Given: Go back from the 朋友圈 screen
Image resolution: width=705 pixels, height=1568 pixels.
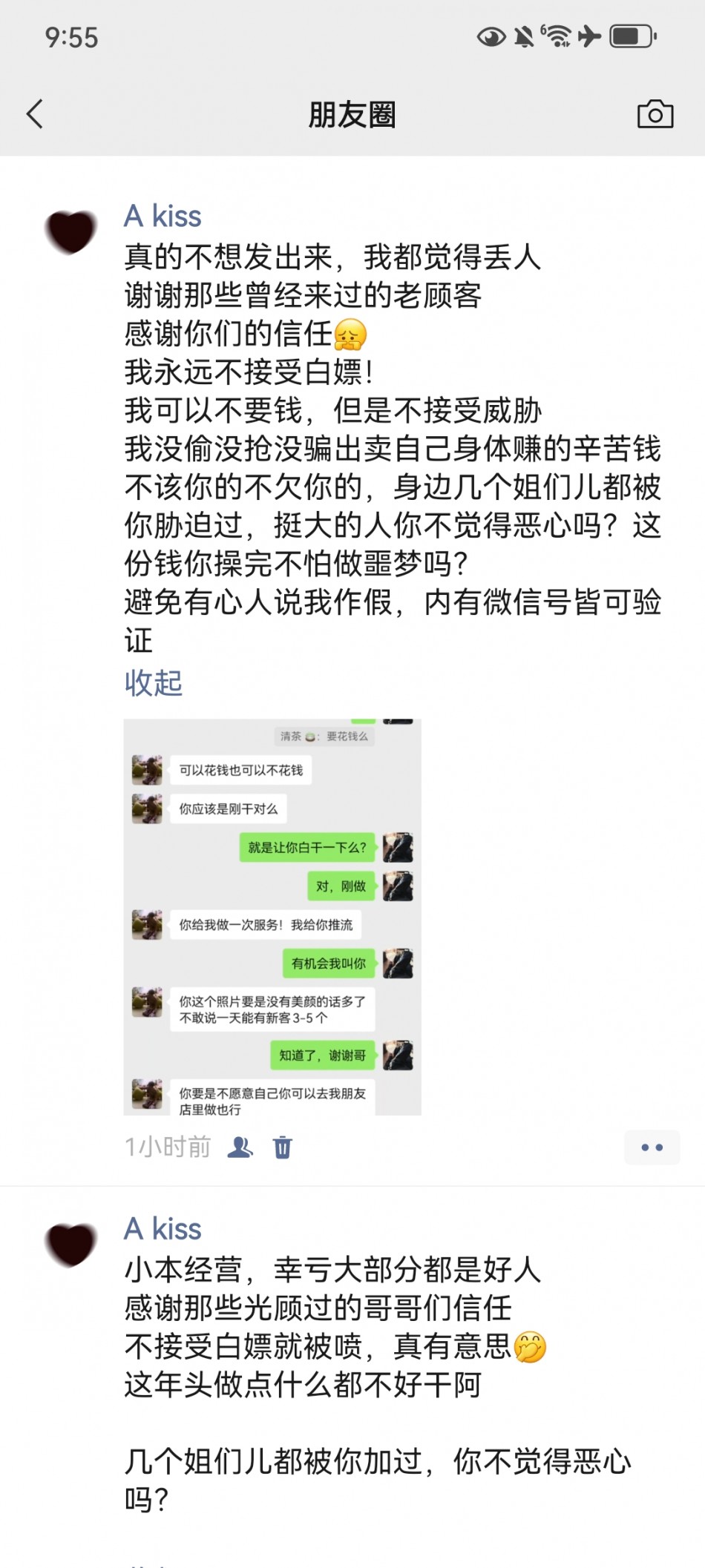Looking at the screenshot, I should [x=35, y=114].
